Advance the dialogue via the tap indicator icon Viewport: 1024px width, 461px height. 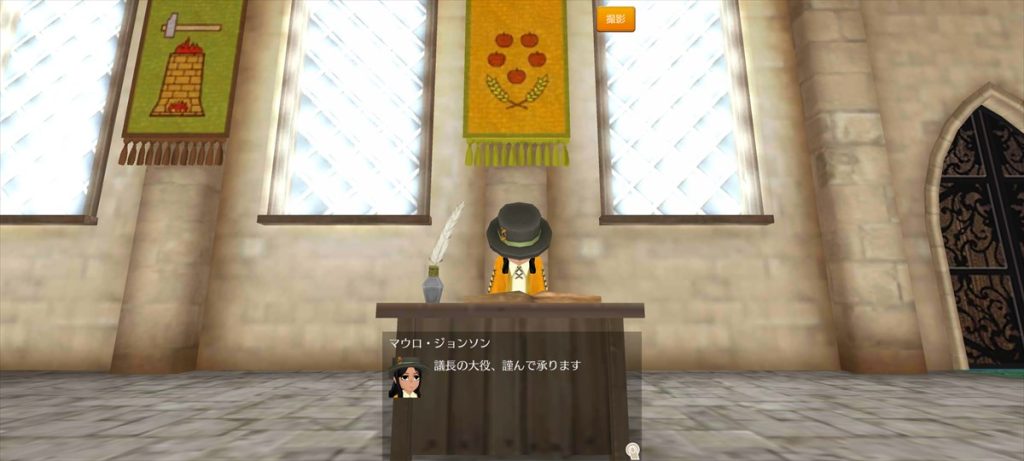[x=632, y=450]
